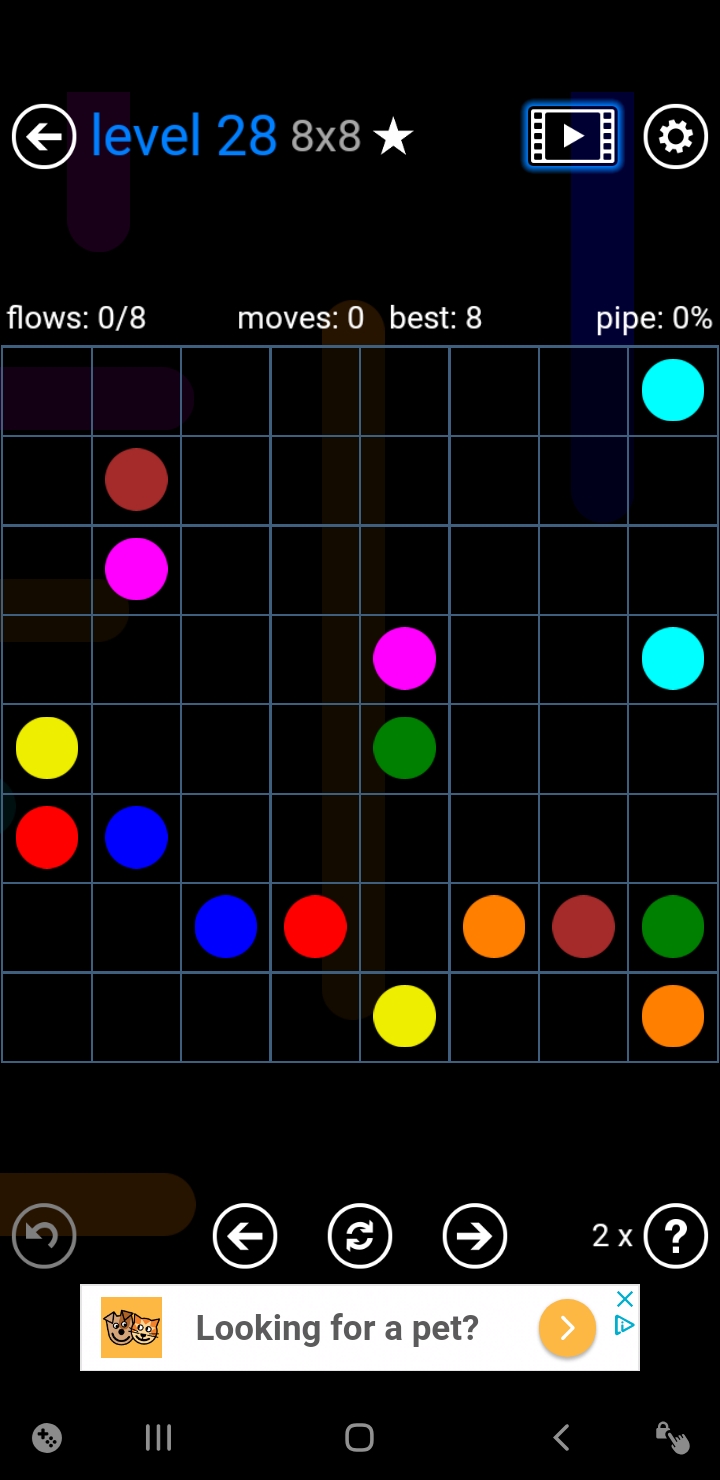Screen dimensions: 720x1480
Task: Open the settings gear
Action: tap(676, 136)
